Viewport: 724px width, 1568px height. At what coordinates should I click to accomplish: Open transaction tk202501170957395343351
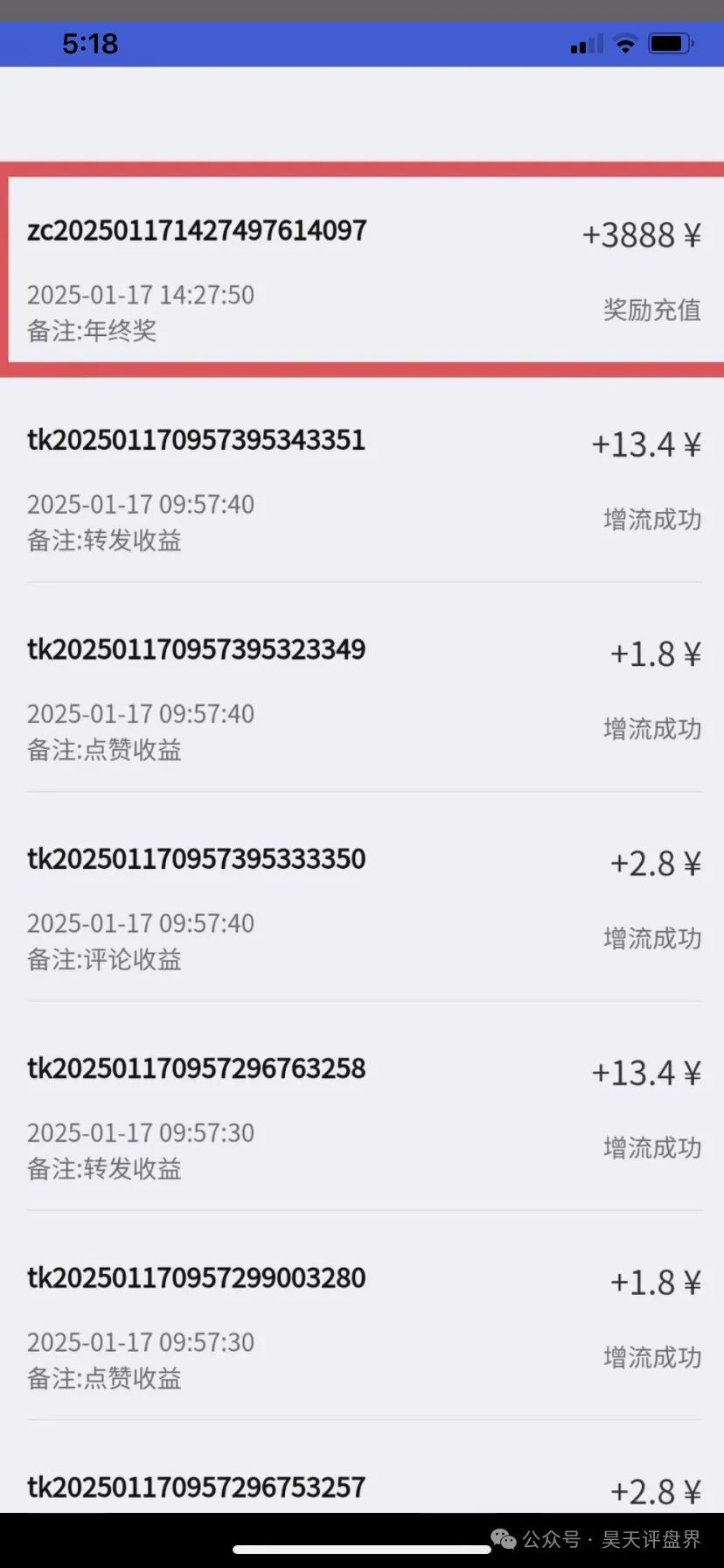point(364,478)
